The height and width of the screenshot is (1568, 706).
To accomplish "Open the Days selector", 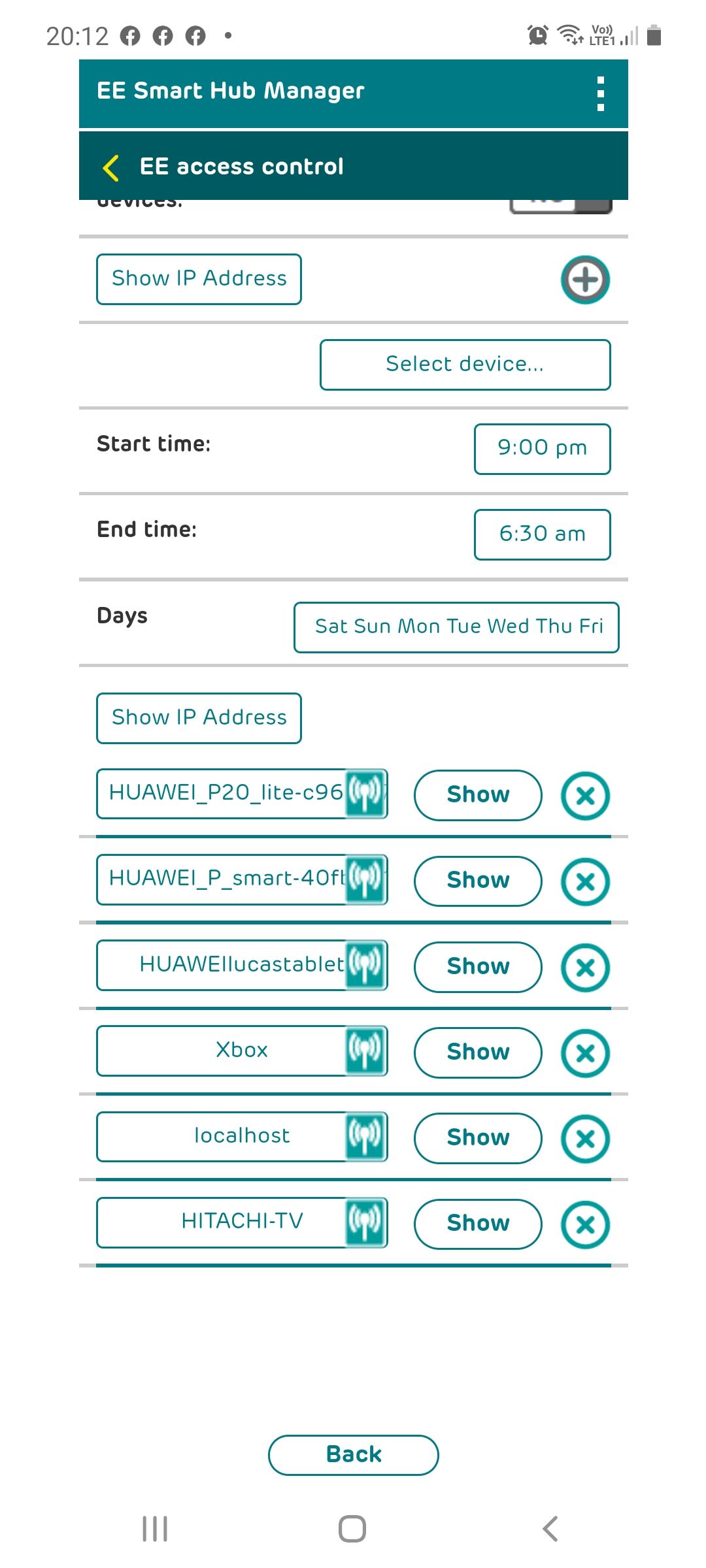I will pos(456,627).
